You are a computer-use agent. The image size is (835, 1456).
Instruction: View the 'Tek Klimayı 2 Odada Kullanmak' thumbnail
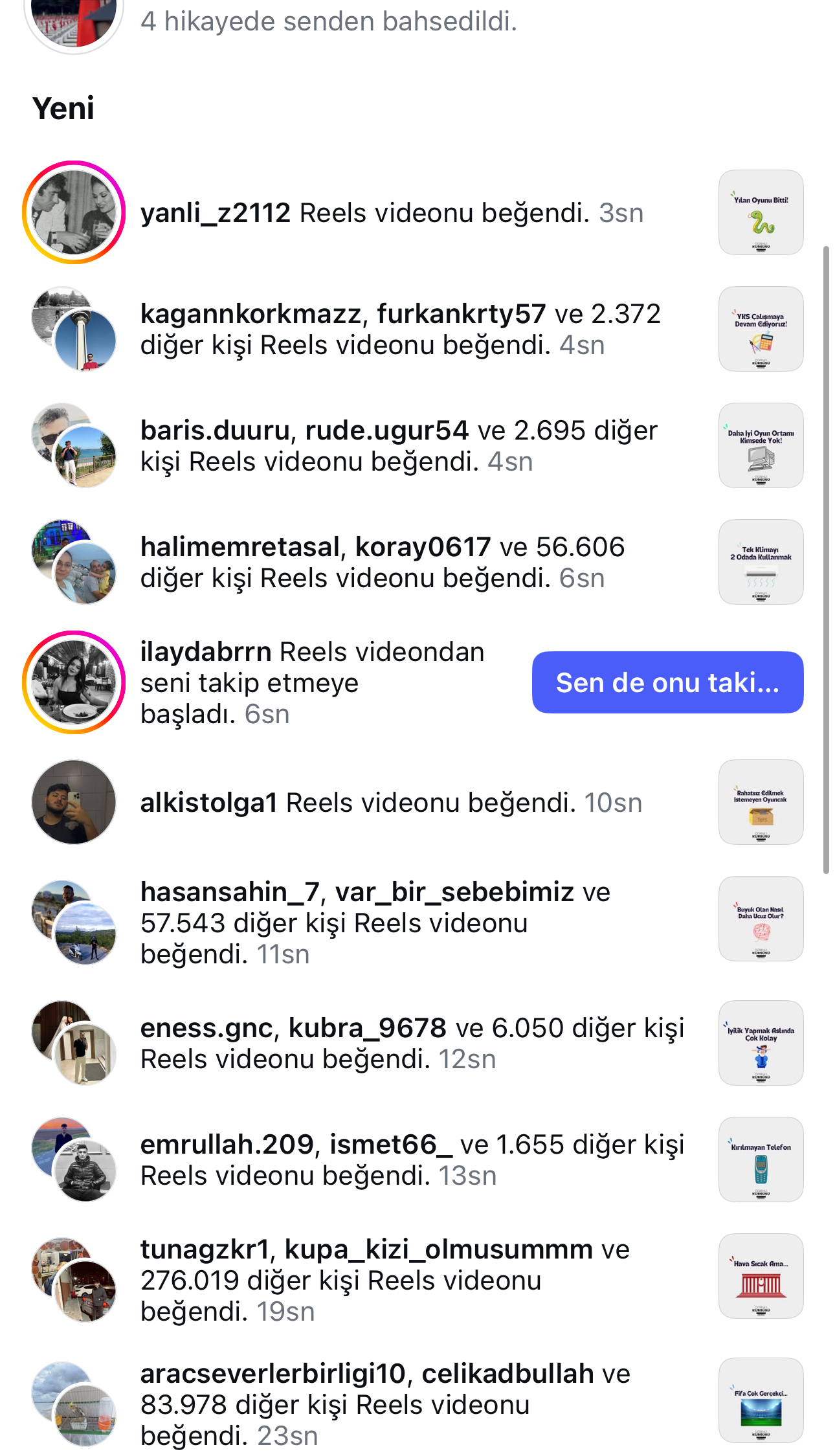click(x=761, y=562)
